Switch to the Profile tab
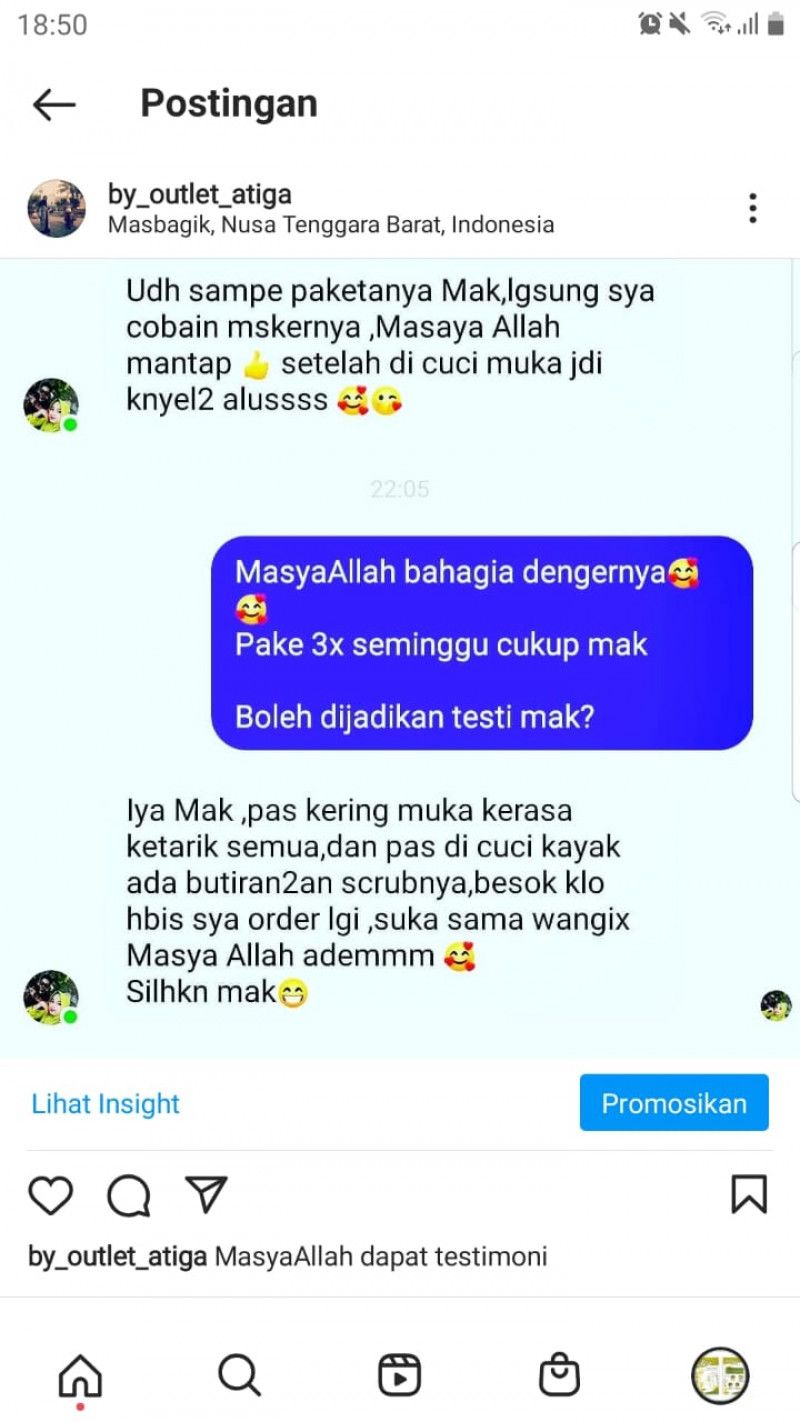This screenshot has width=800, height=1422. point(719,1376)
